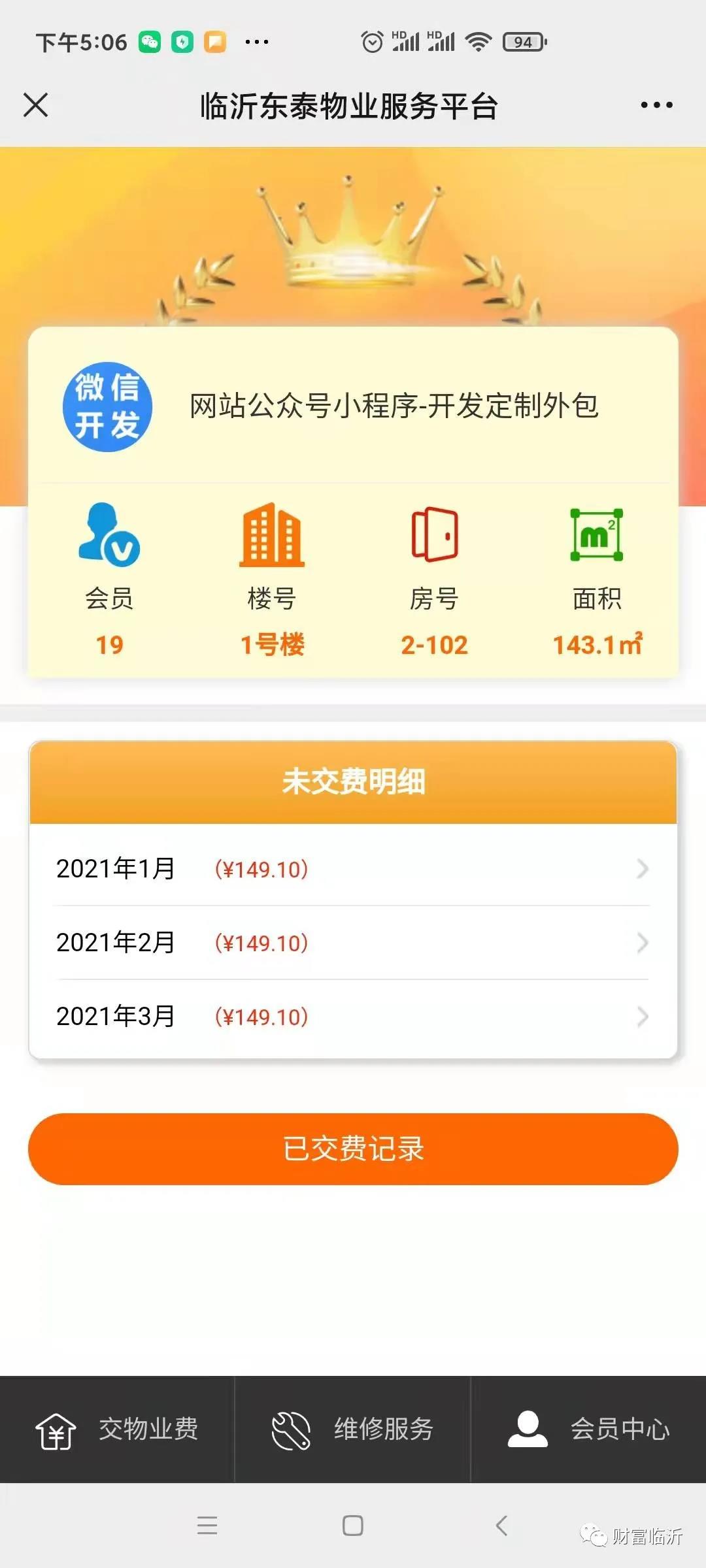This screenshot has height=1568, width=706.
Task: Go to the system home screen
Action: [353, 1526]
